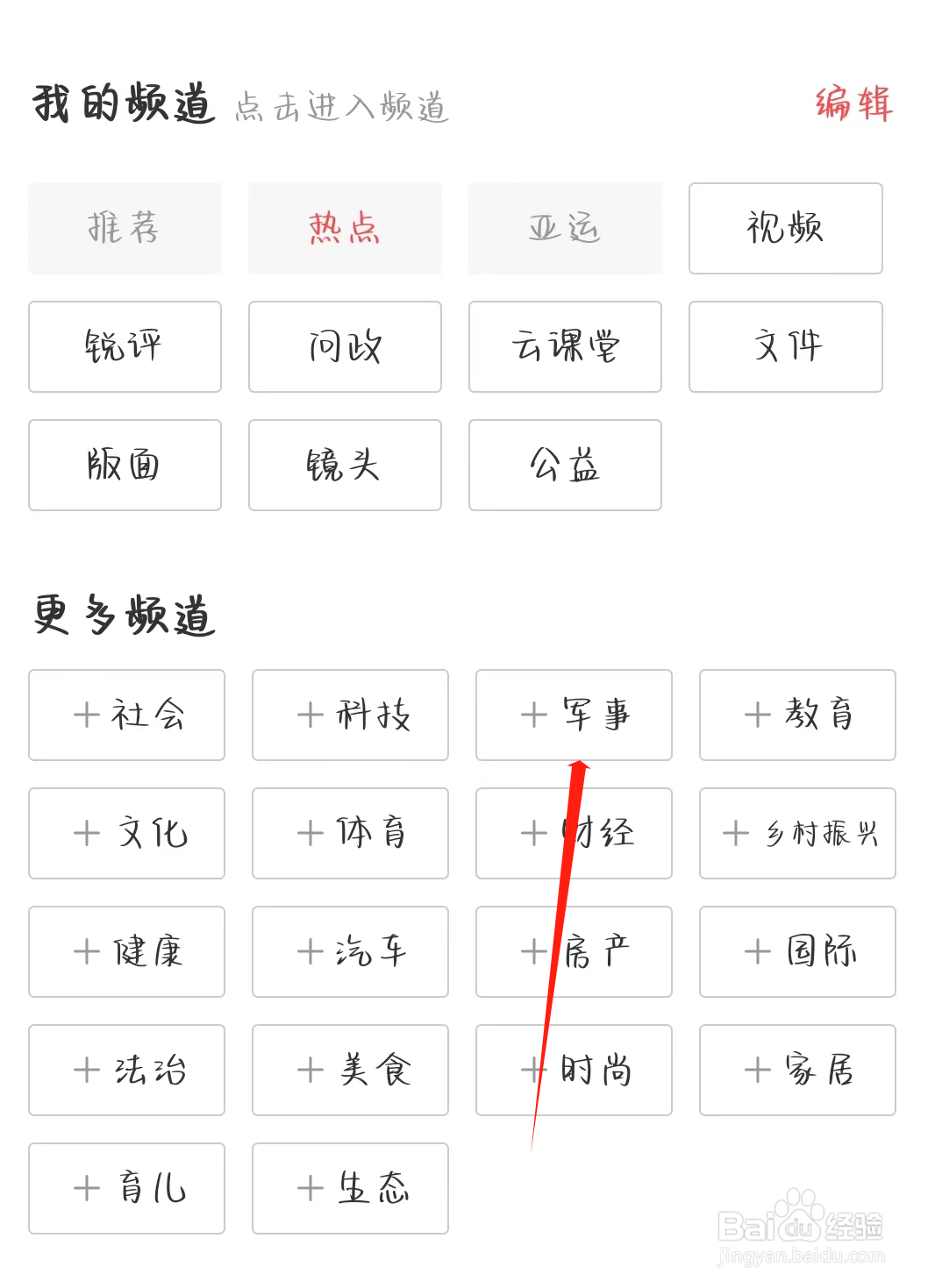Add the 育儿 parenting channel
Screen dimensions: 935x1288
pyautogui.click(x=126, y=1188)
